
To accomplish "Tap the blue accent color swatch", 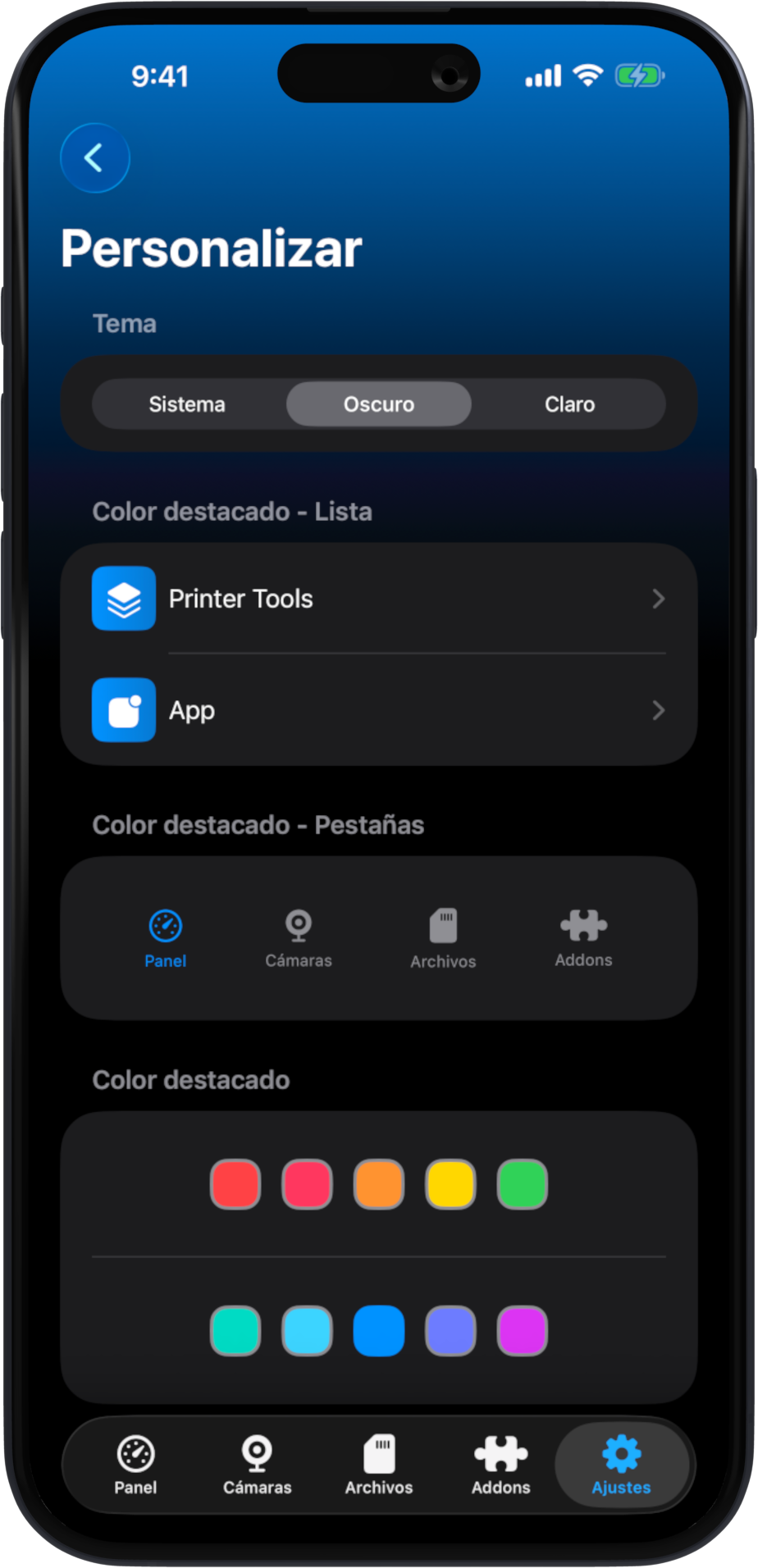I will [x=379, y=1330].
